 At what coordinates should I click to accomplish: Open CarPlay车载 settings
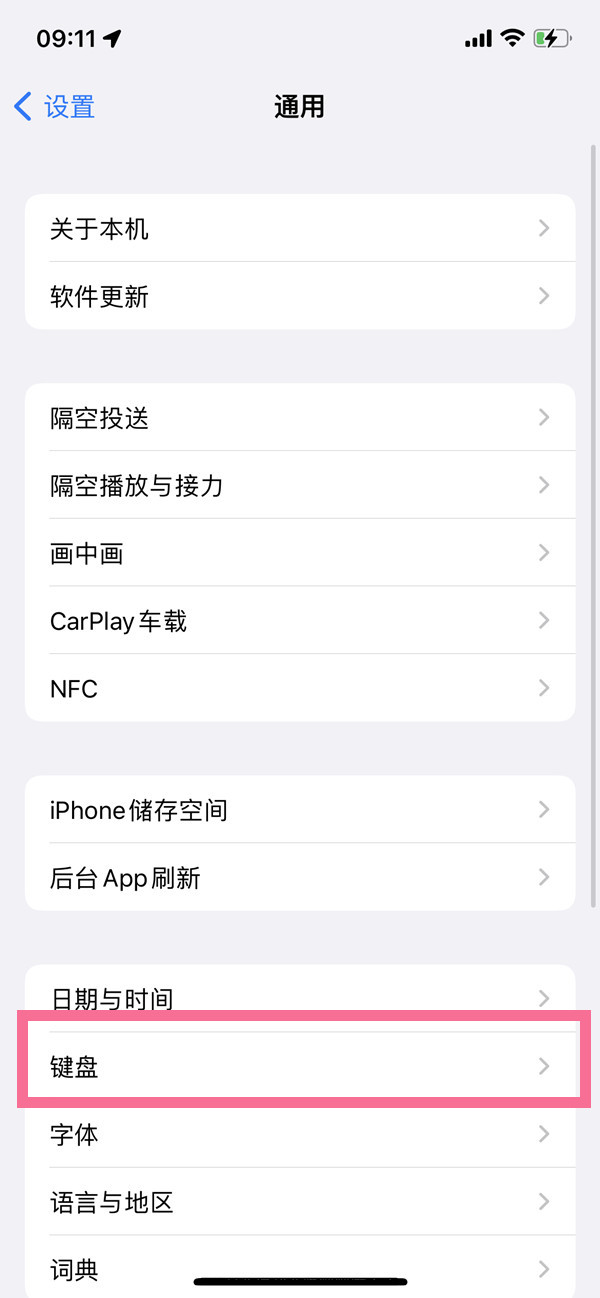pyautogui.click(x=300, y=621)
